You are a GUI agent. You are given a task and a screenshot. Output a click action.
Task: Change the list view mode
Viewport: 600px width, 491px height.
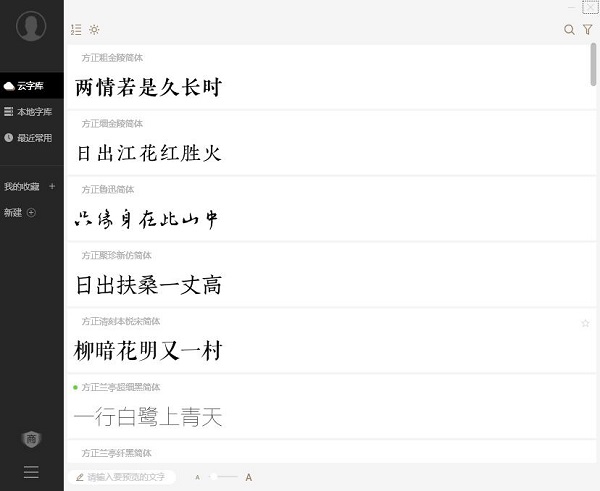point(77,30)
